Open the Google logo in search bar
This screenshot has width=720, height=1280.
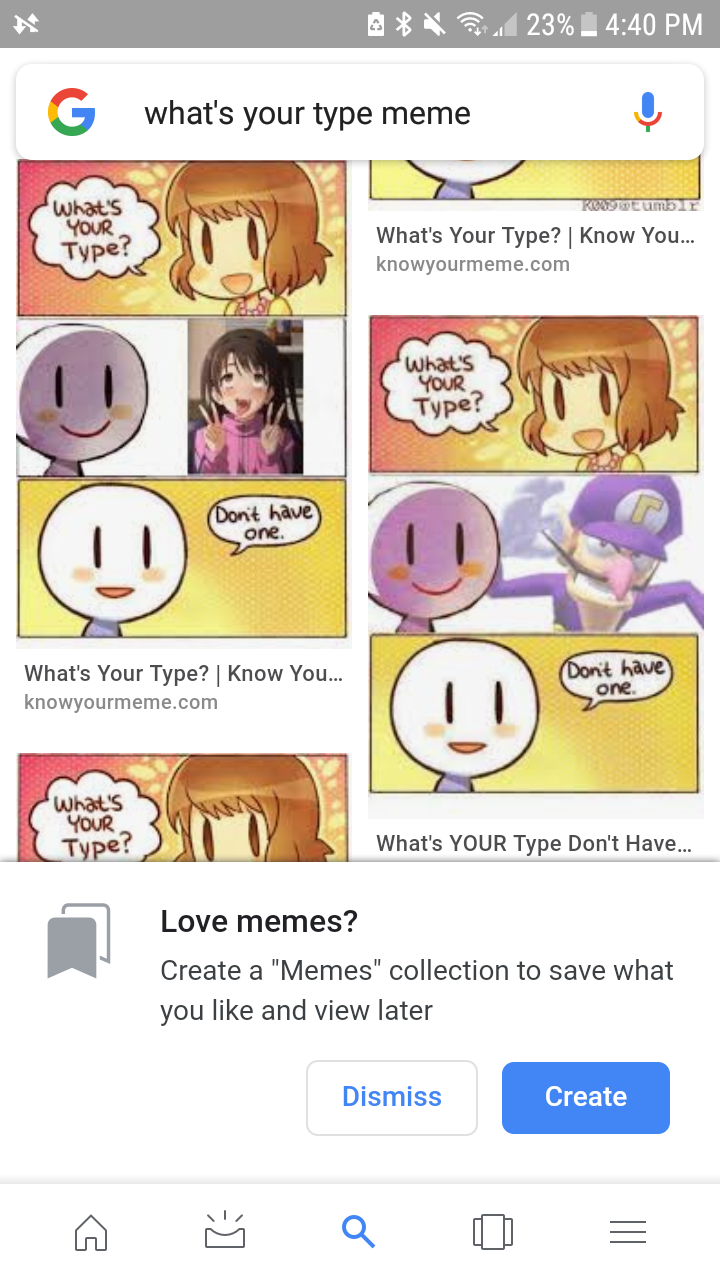click(72, 112)
